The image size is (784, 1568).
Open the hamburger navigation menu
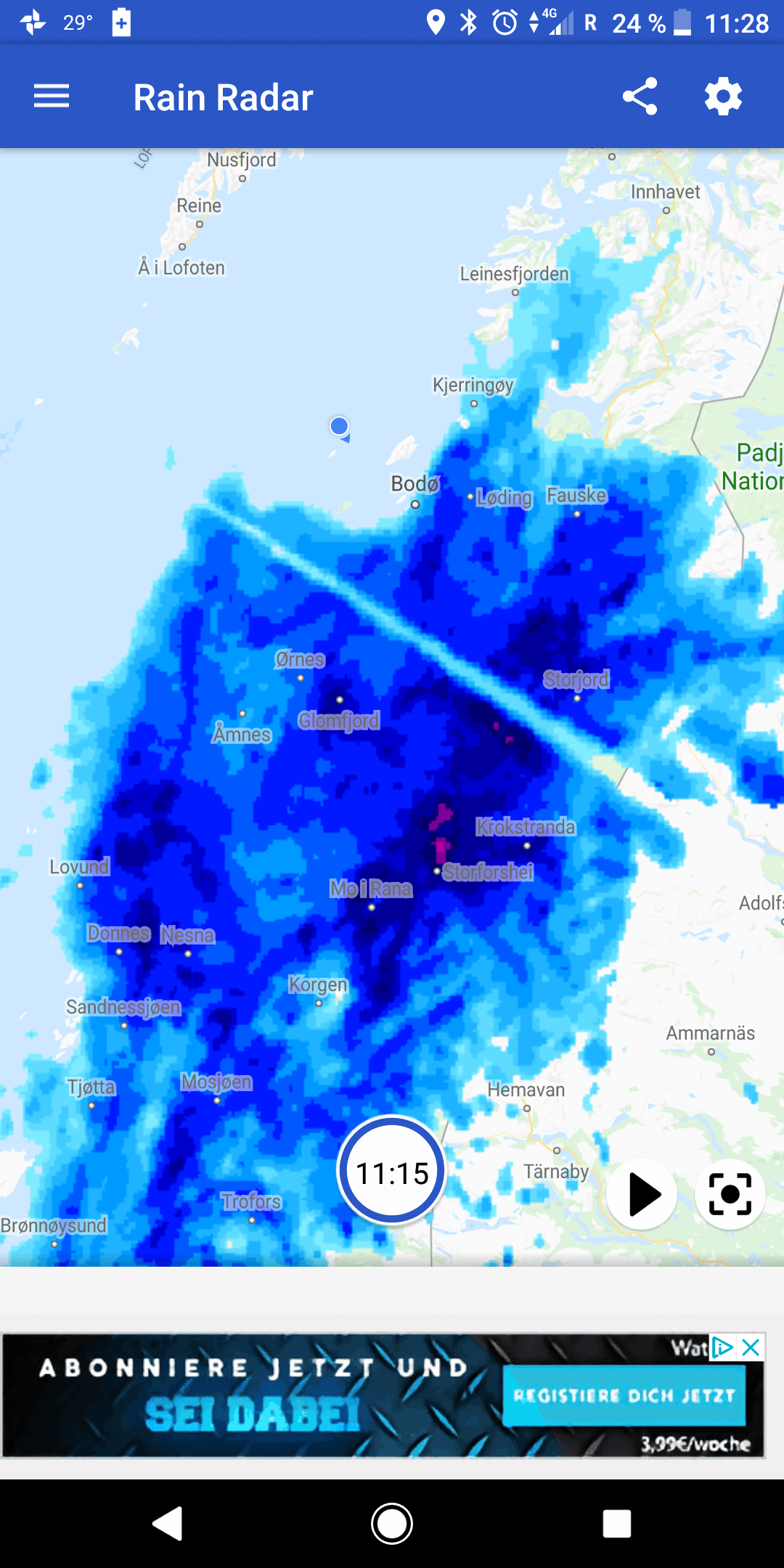(x=52, y=97)
